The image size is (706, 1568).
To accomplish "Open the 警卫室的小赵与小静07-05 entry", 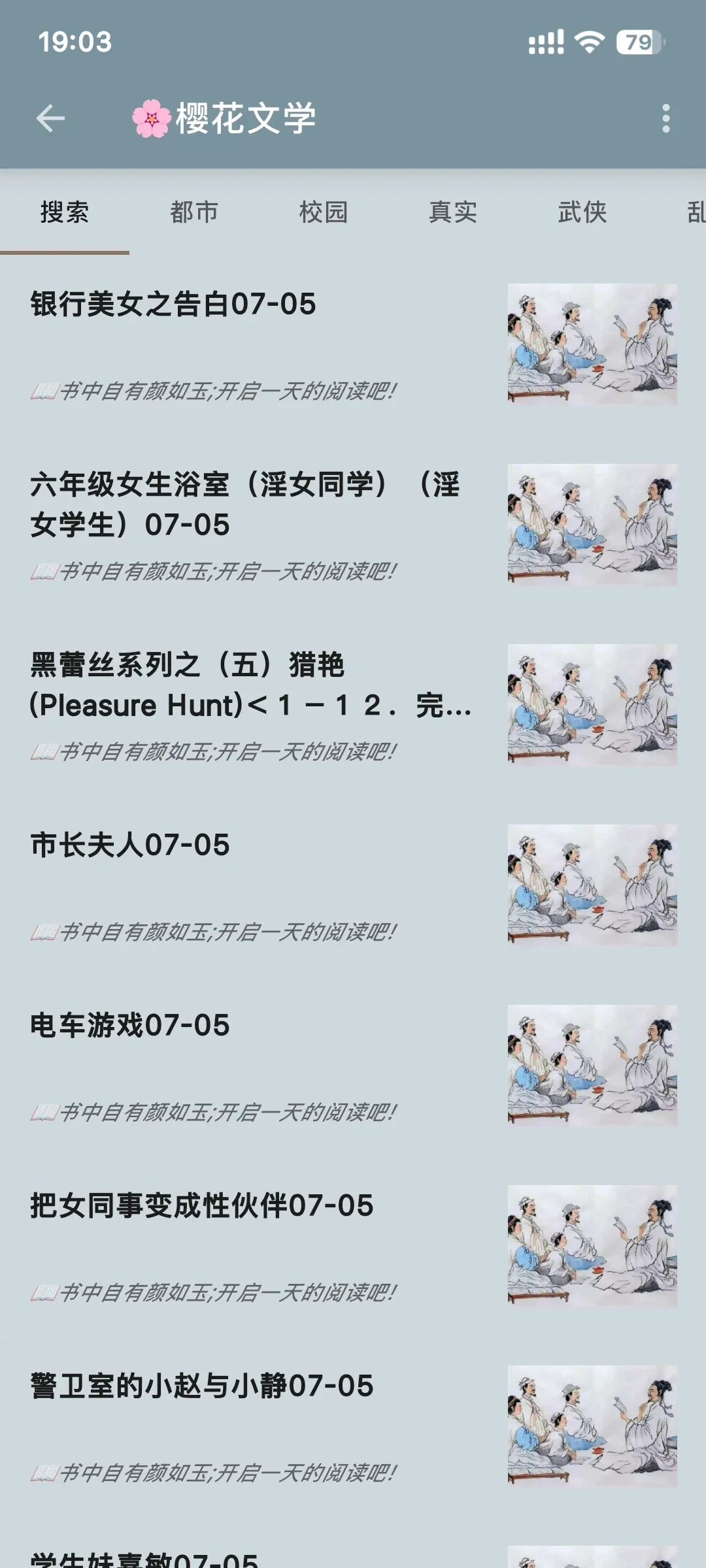I will [202, 1386].
